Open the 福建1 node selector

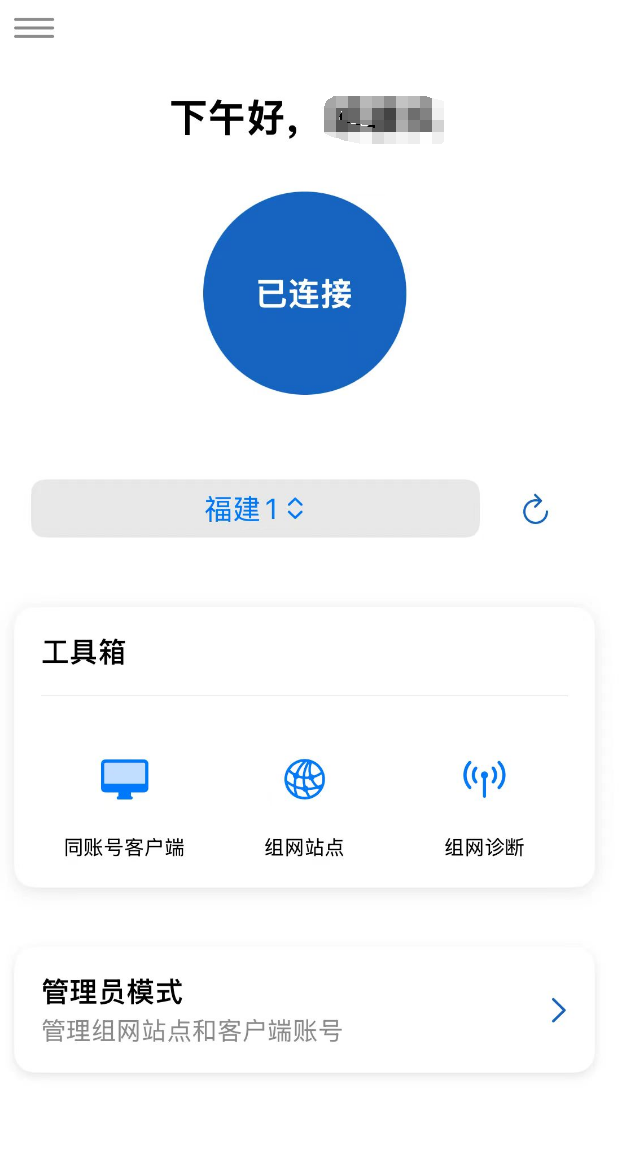255,509
